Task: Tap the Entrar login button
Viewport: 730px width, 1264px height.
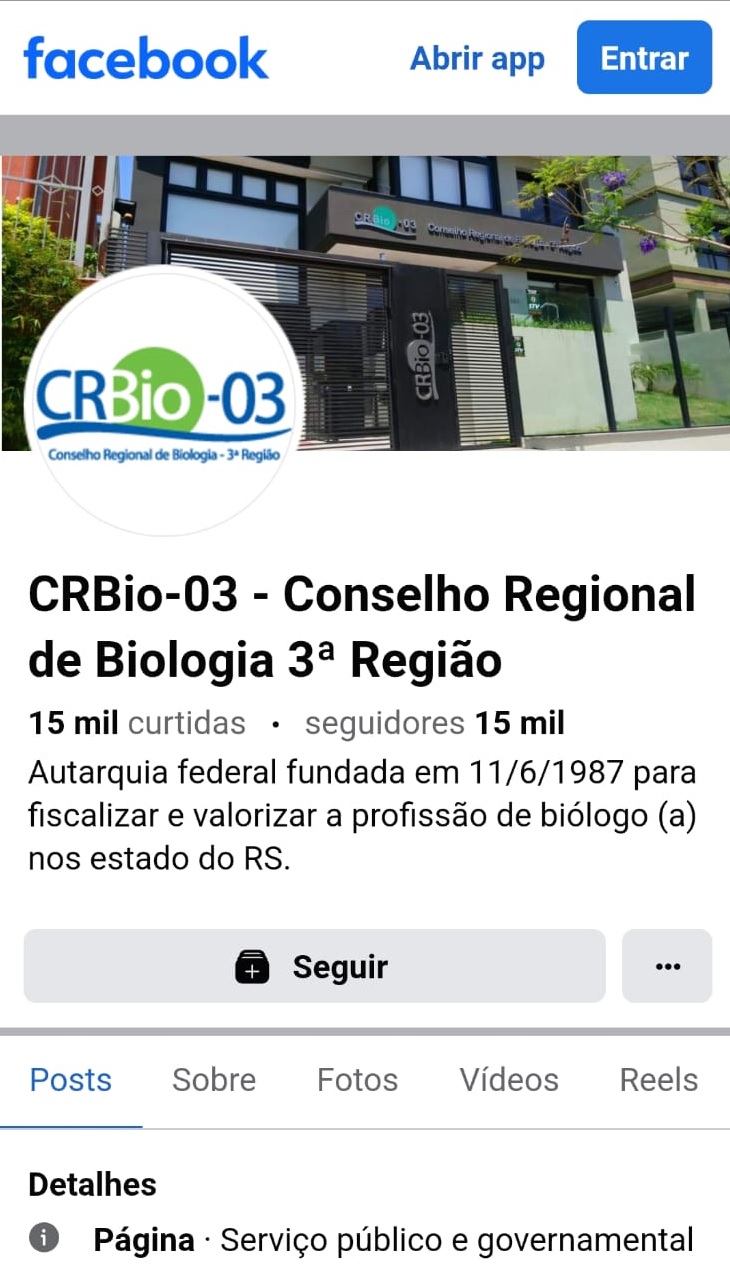Action: (644, 58)
